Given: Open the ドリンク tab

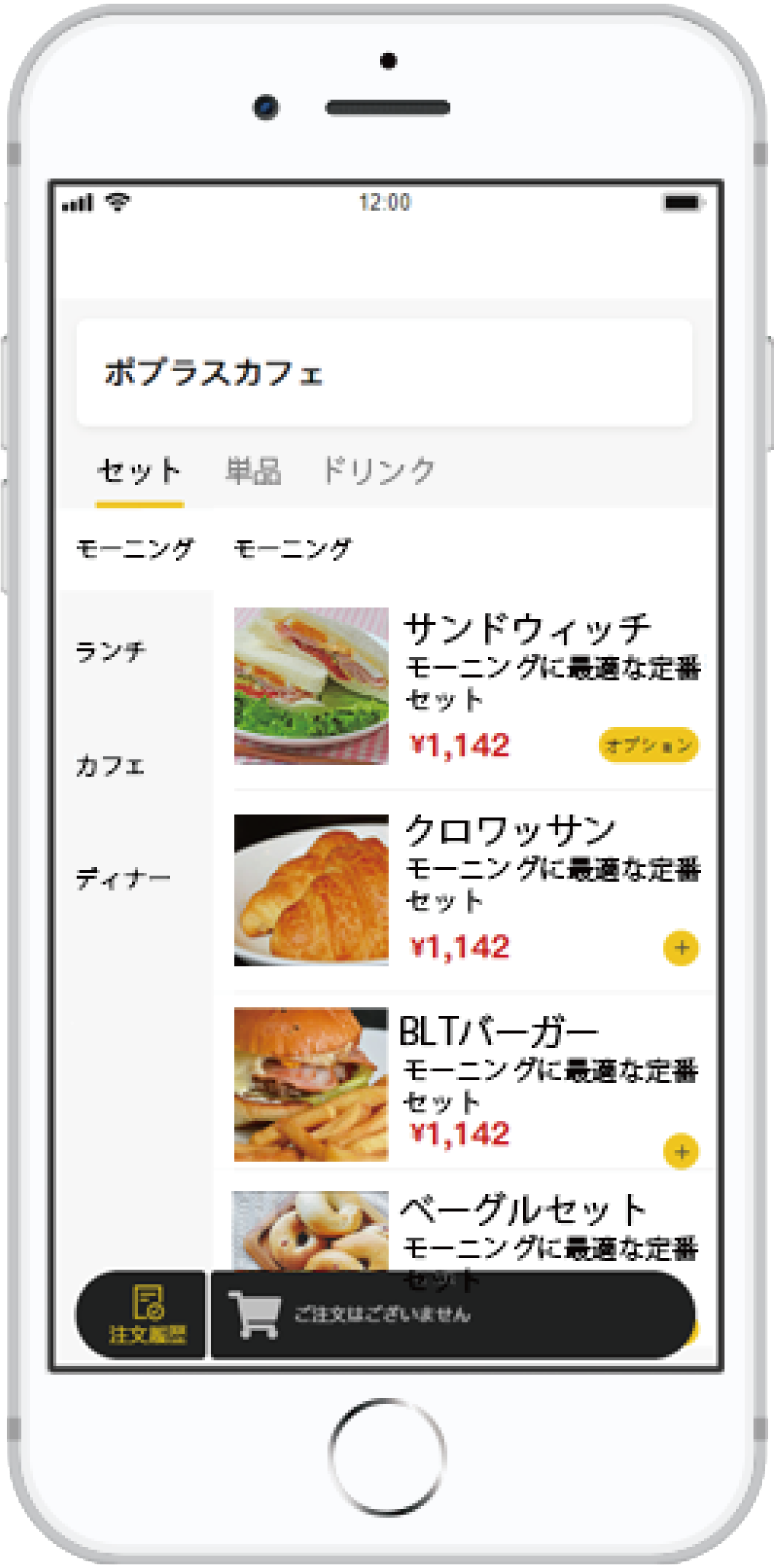Looking at the screenshot, I should [x=378, y=471].
